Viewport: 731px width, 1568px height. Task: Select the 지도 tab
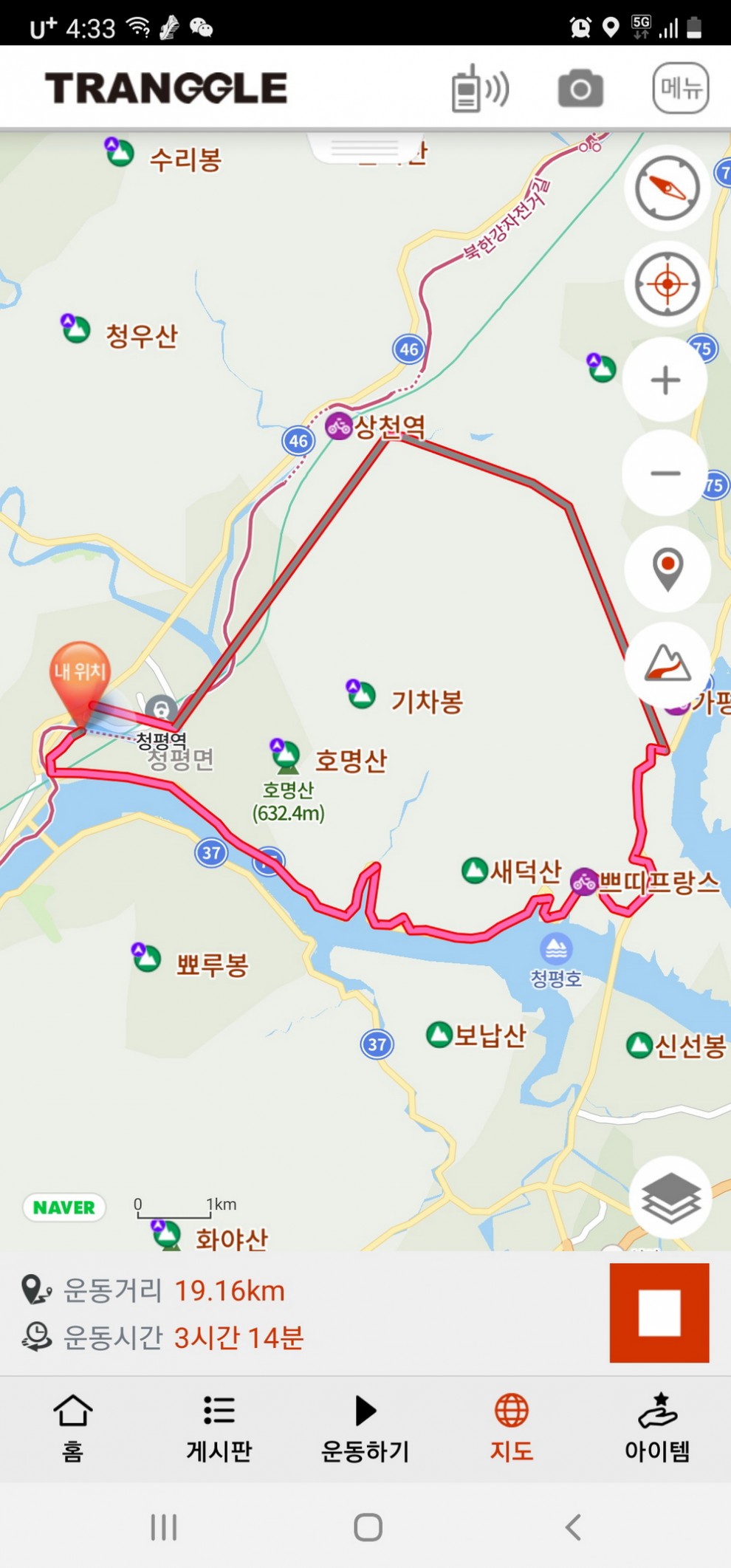click(x=511, y=1428)
